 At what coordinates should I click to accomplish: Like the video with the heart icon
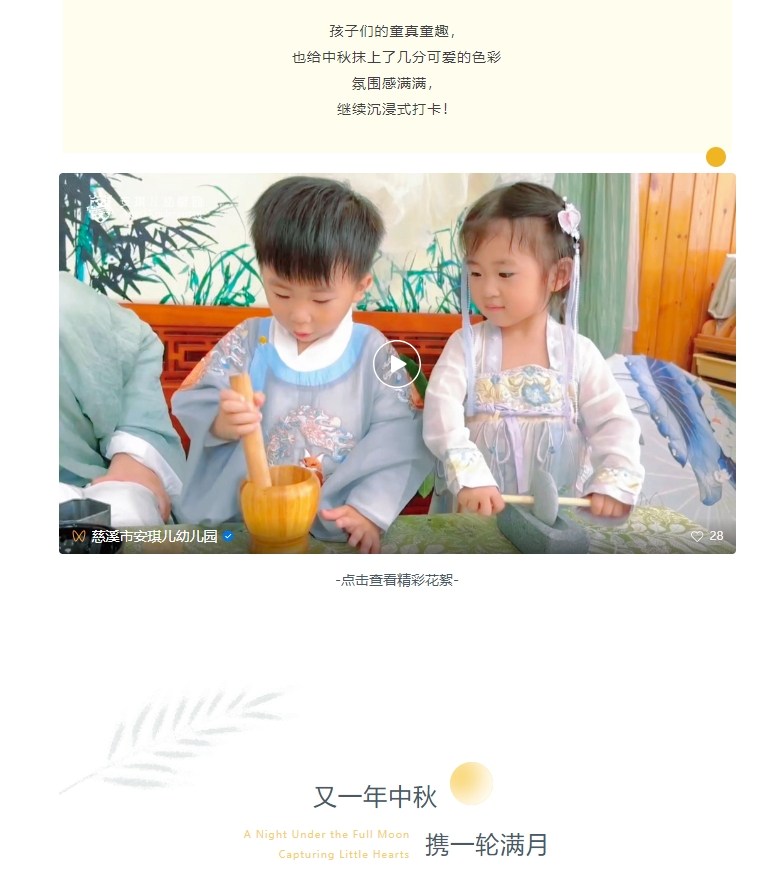click(x=697, y=536)
